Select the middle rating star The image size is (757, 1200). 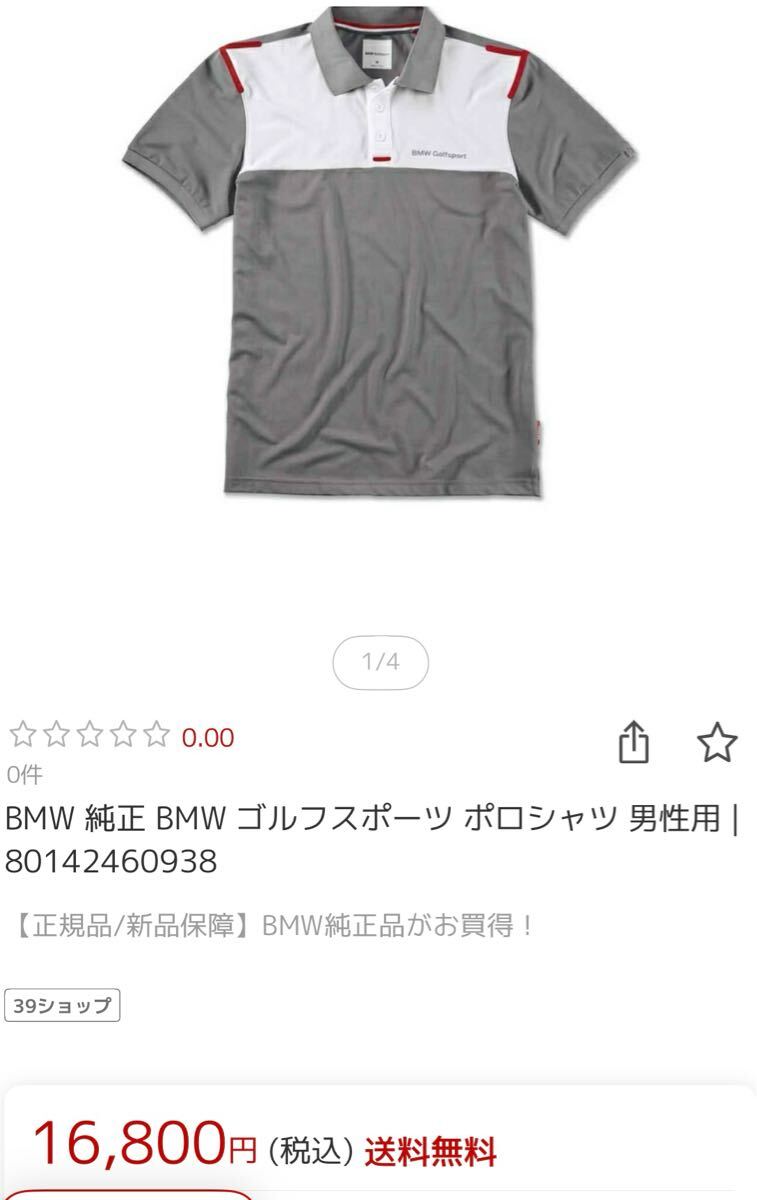(x=88, y=733)
